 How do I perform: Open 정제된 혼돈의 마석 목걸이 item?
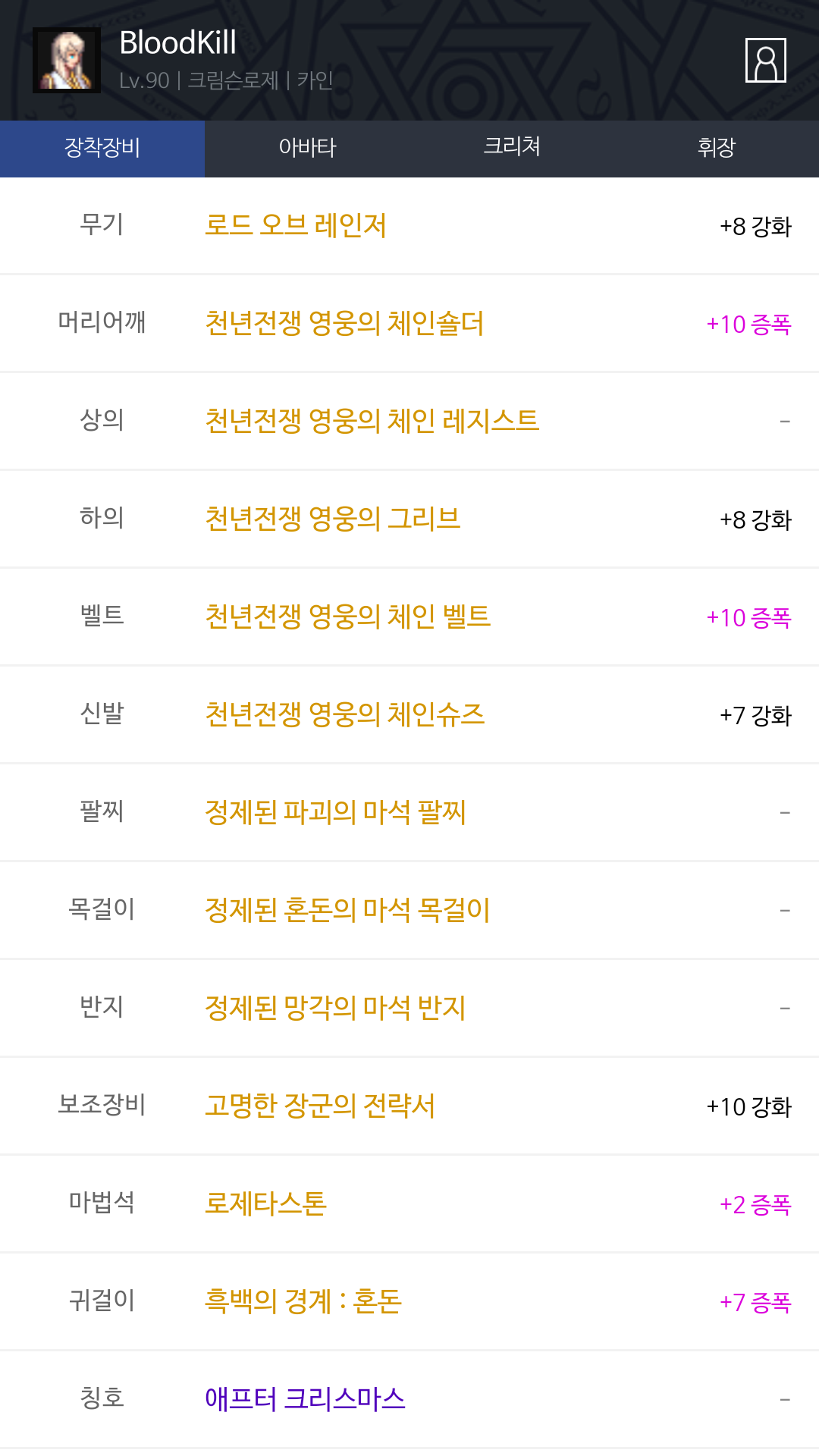coord(347,910)
